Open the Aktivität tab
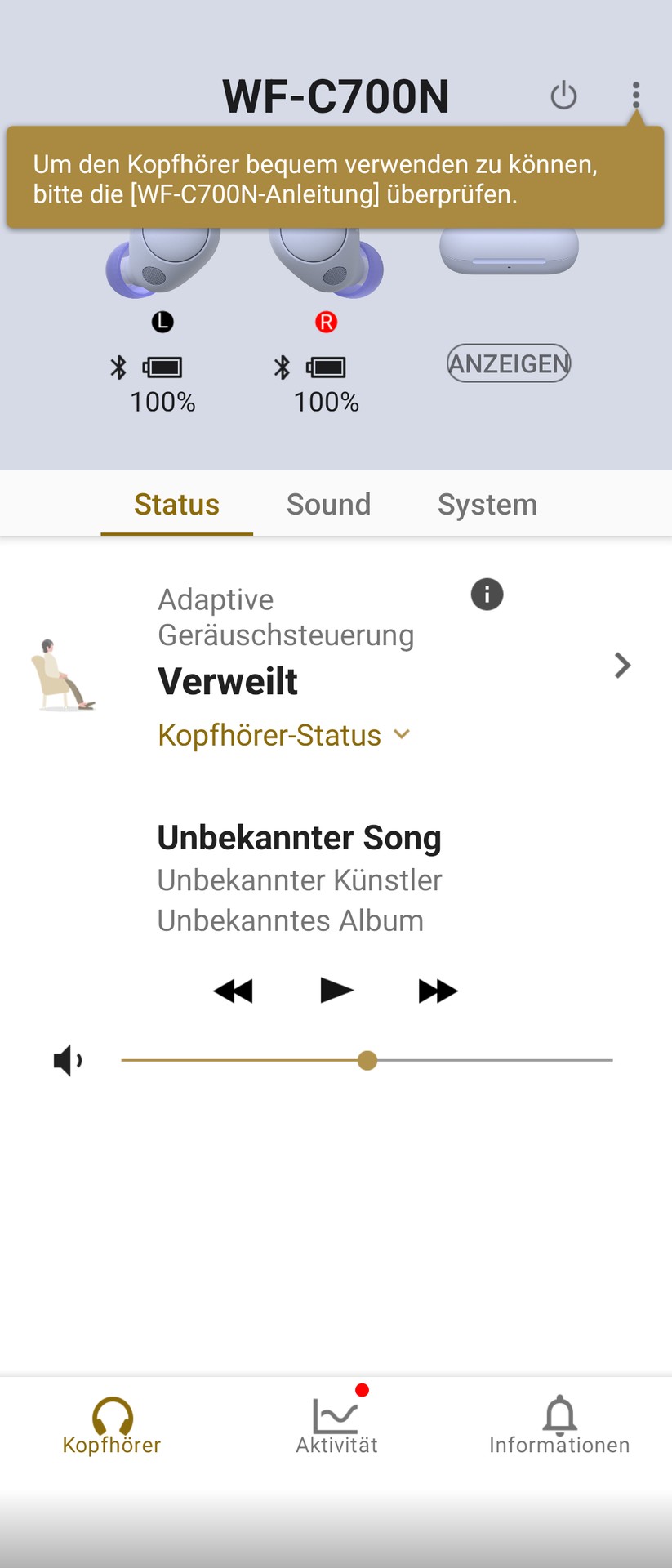The width and height of the screenshot is (672, 1568). [x=336, y=1425]
